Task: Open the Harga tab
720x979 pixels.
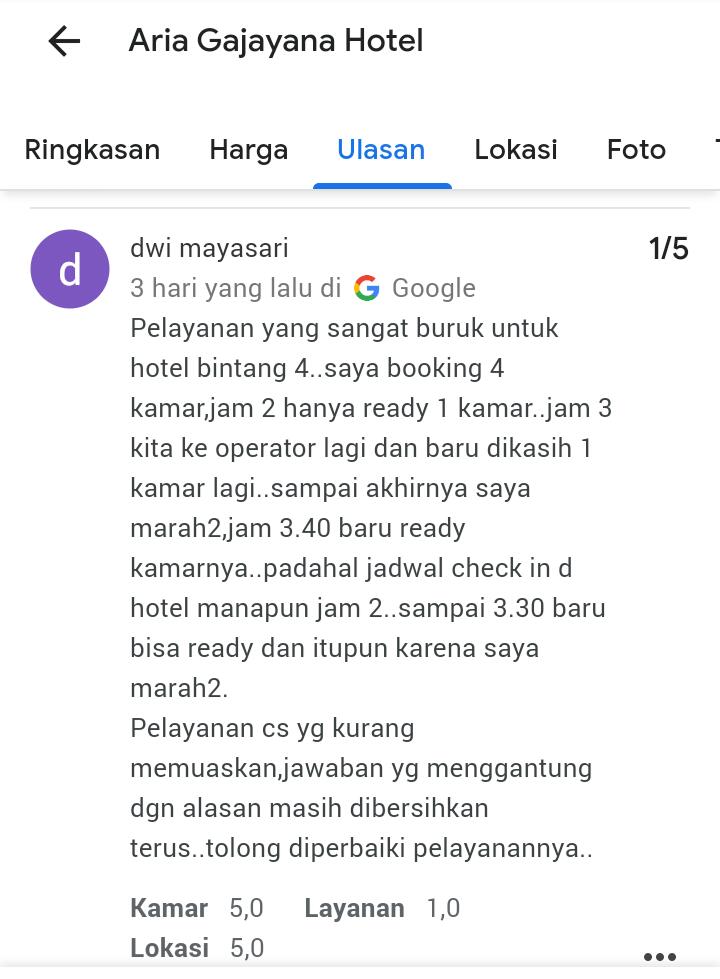Action: click(248, 150)
